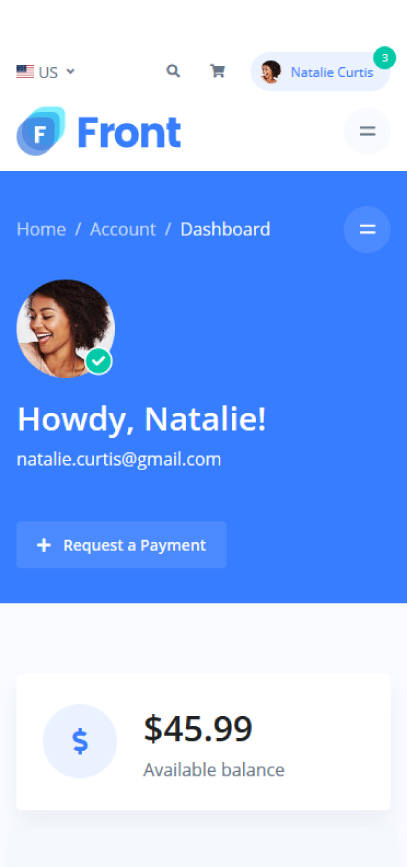
Task: Open Natalie Curtis account menu
Action: point(321,72)
